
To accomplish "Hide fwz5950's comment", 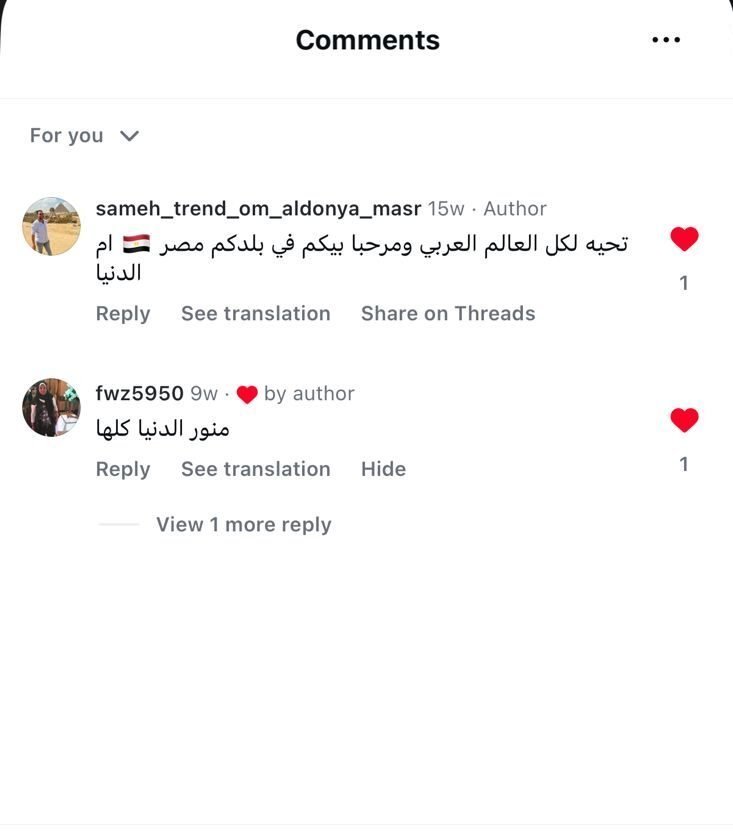I will pyautogui.click(x=384, y=468).
